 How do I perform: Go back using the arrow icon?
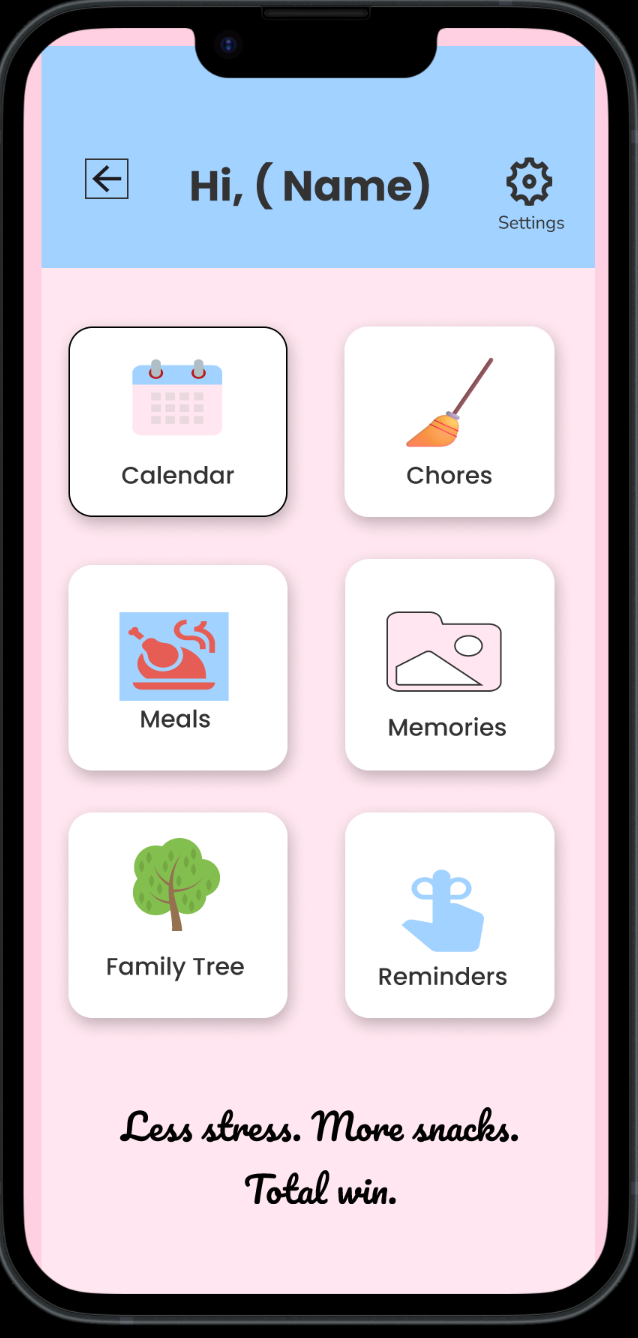(106, 179)
